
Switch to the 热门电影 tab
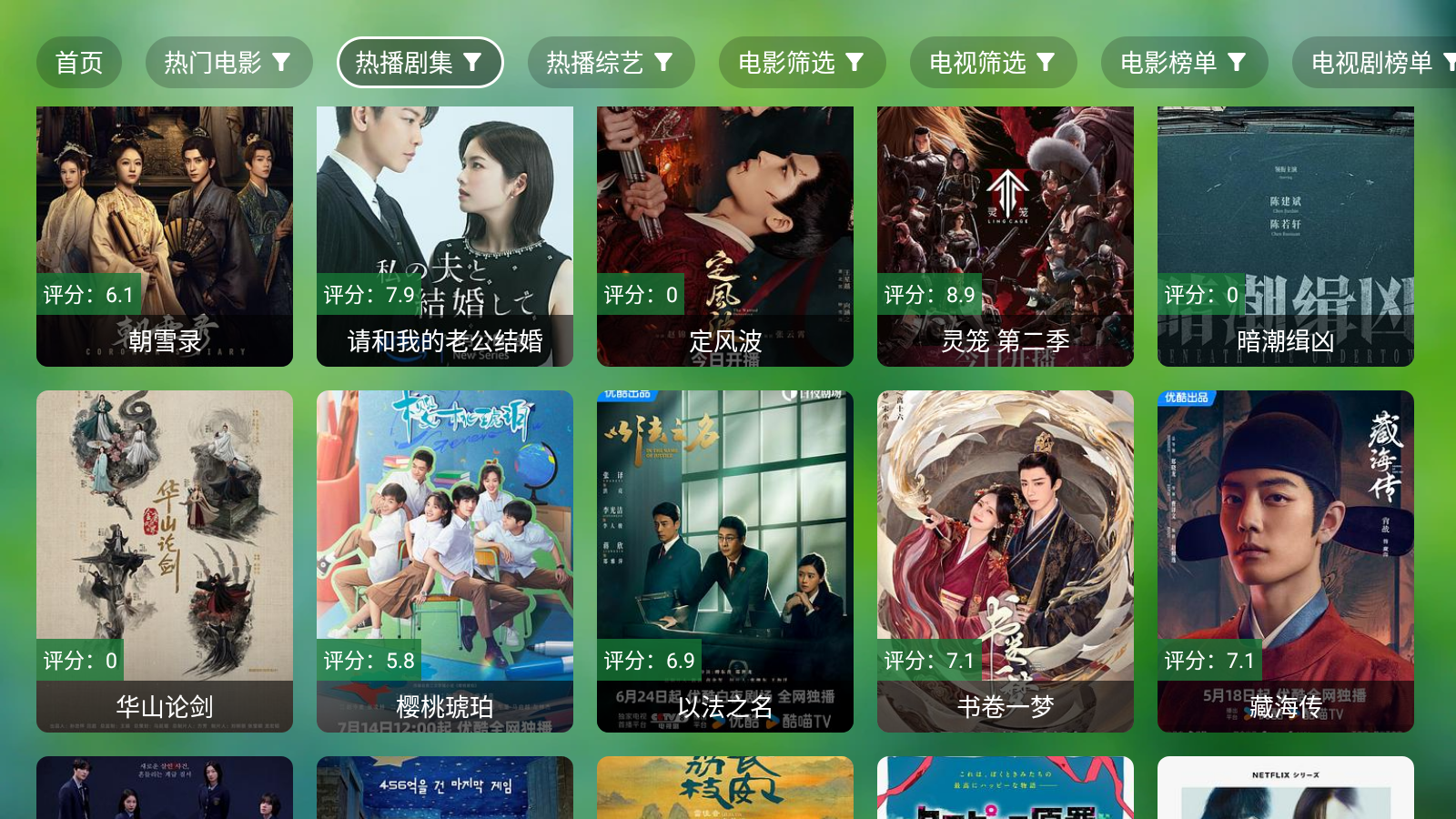pos(228,63)
